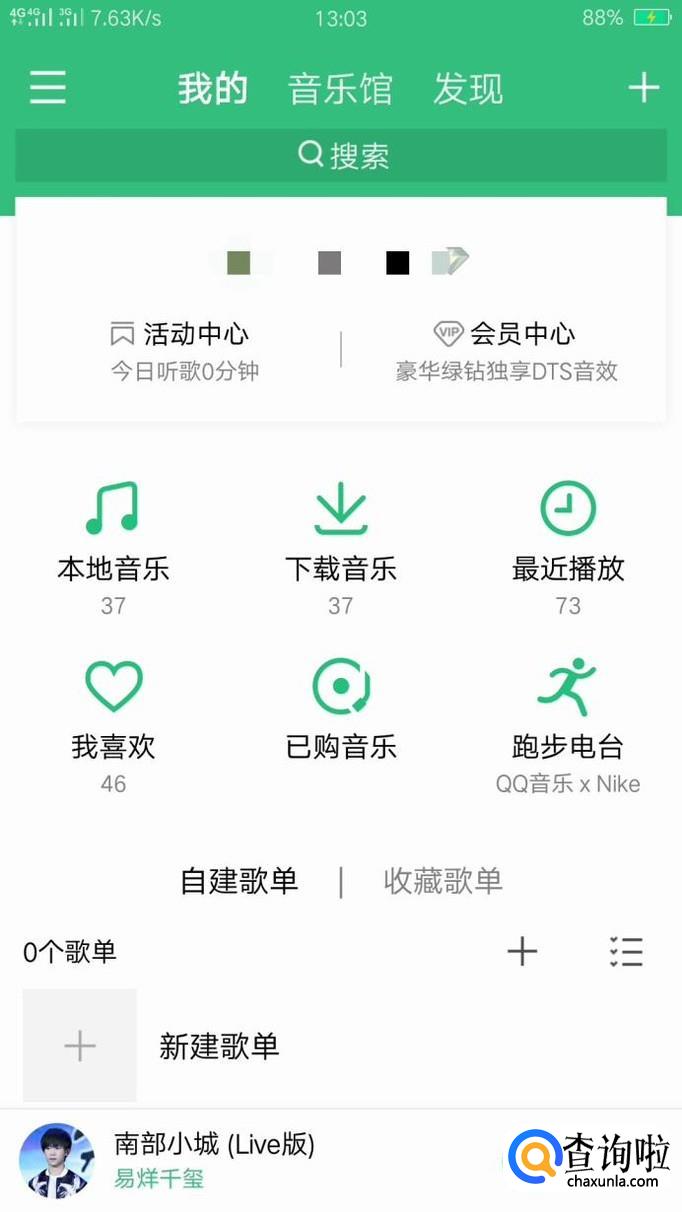Open 会员中心 VIP center
The height and width of the screenshot is (1212, 682).
506,350
